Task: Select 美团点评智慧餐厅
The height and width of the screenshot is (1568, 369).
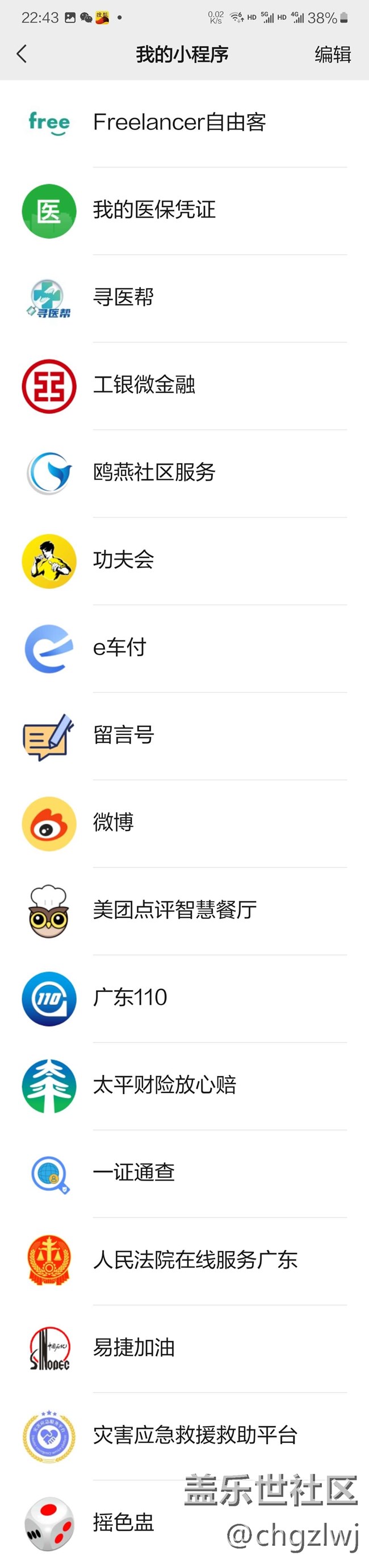Action: 175,911
